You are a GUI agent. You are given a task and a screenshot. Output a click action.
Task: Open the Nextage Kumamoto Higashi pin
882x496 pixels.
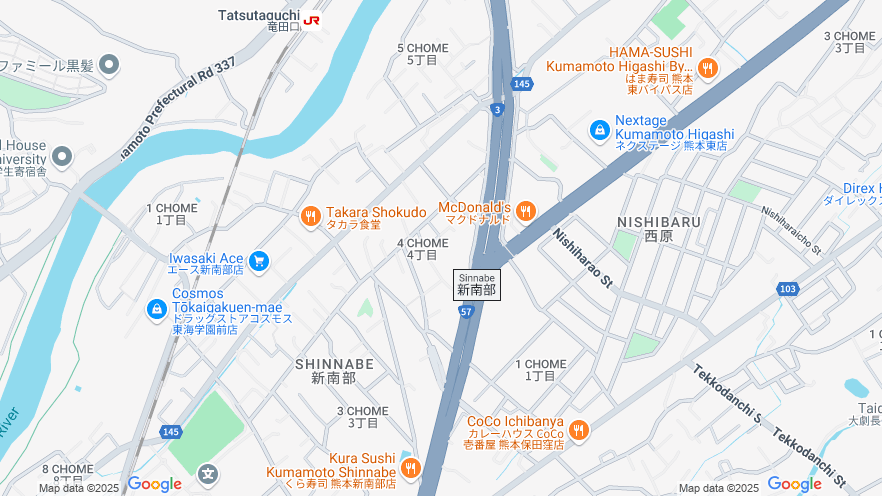(599, 130)
